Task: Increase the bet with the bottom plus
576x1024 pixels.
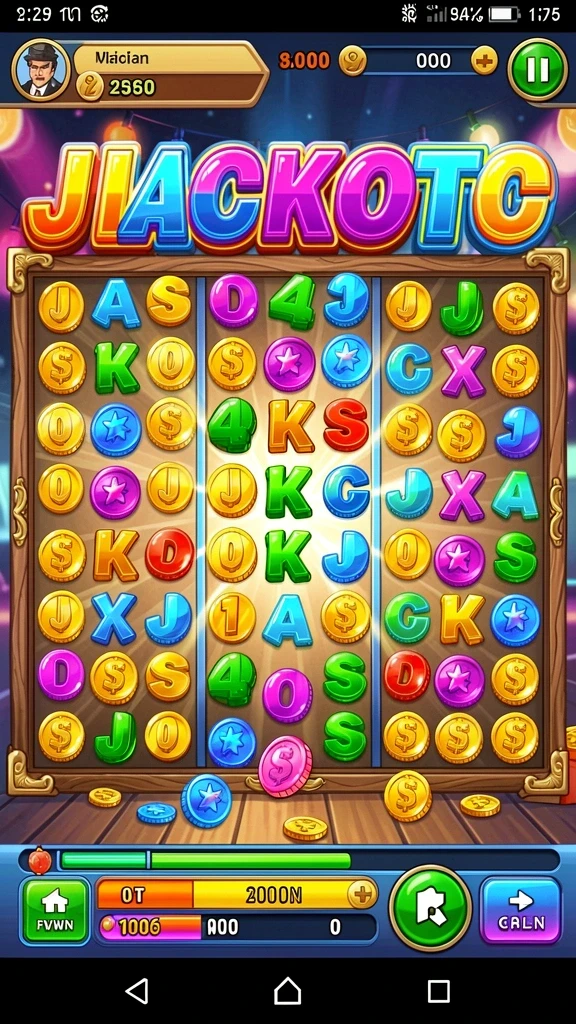Action: coord(362,893)
